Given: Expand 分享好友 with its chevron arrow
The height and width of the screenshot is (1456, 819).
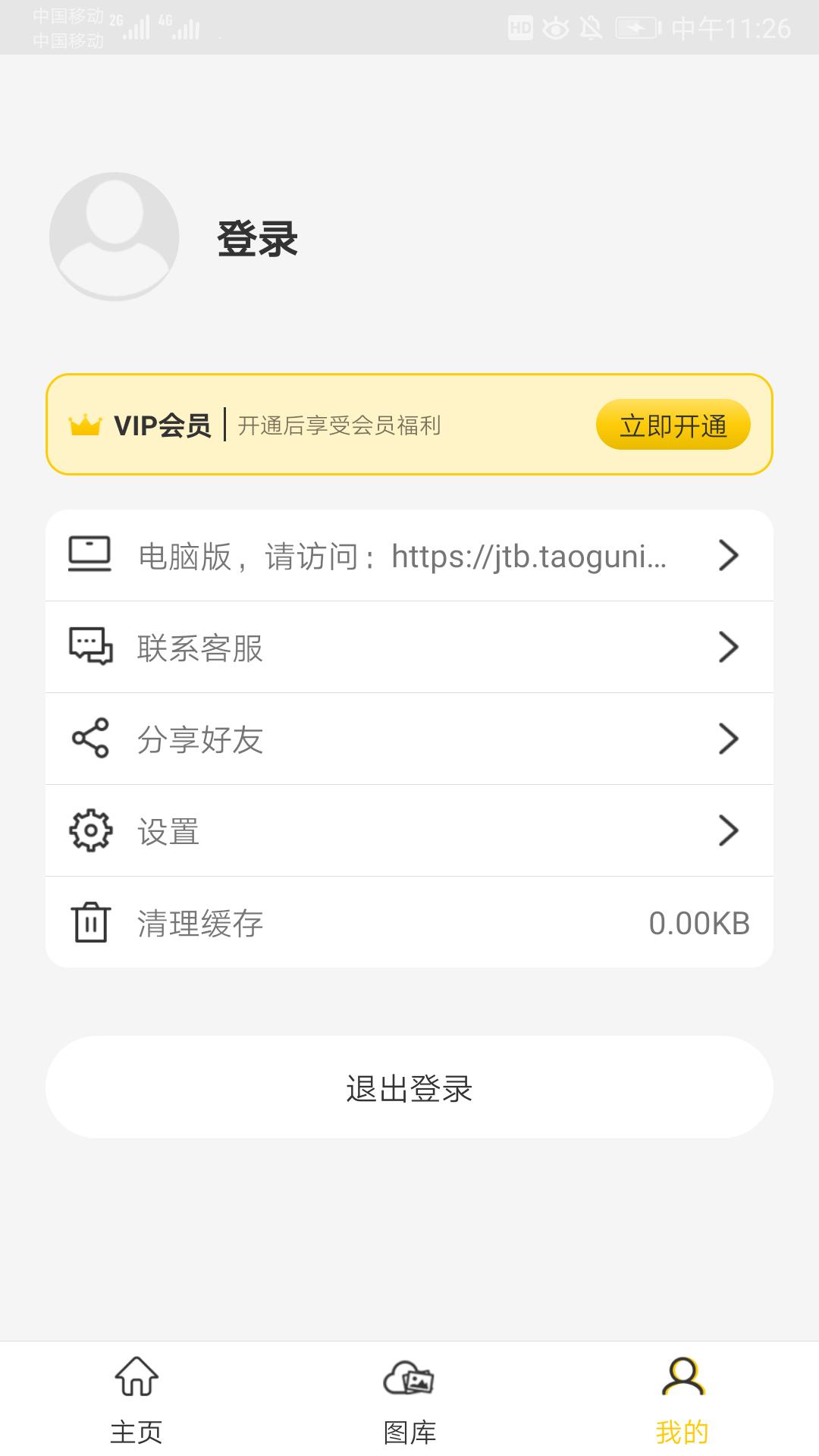Looking at the screenshot, I should tap(728, 739).
